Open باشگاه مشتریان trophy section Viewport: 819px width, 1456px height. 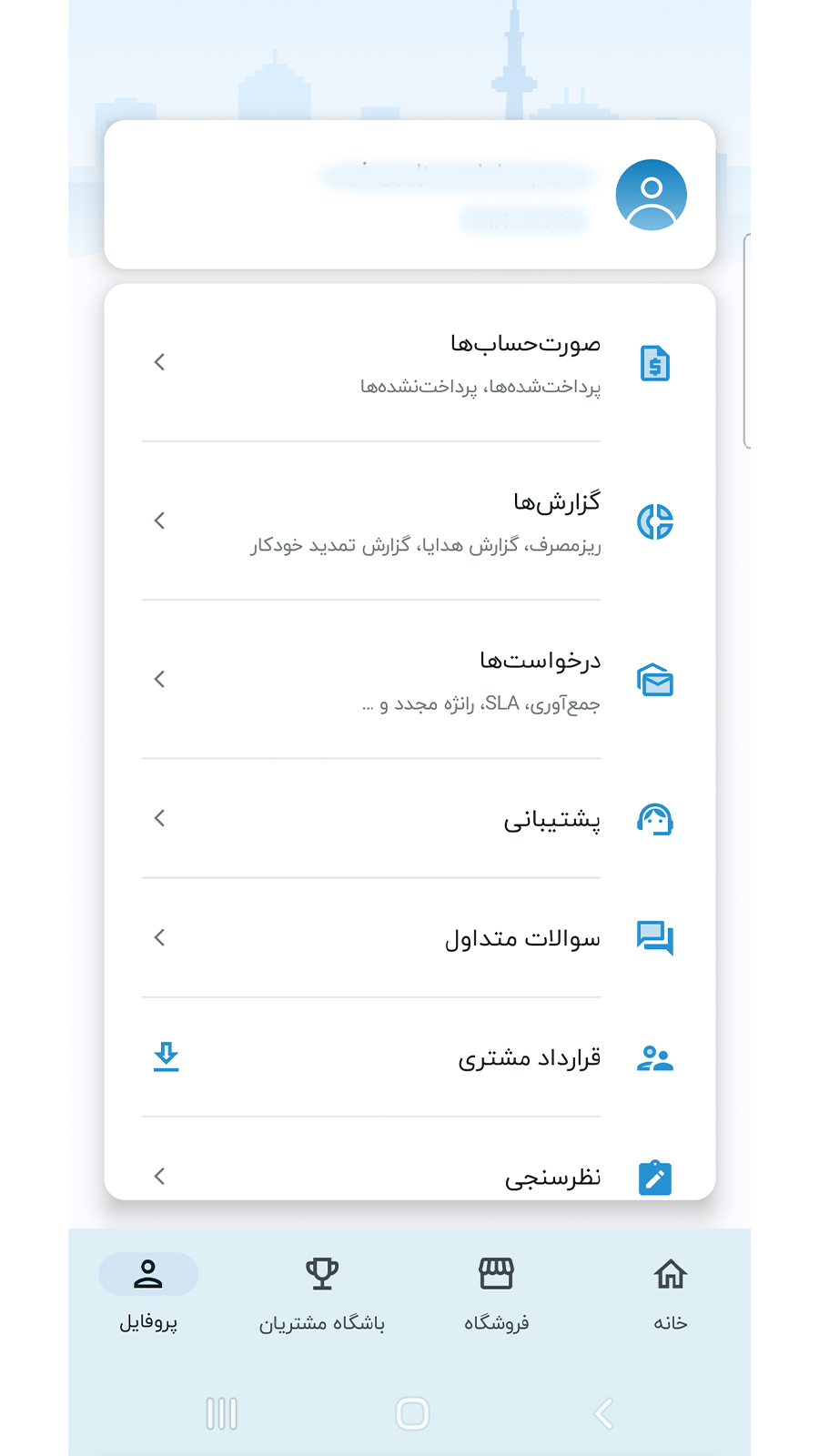click(320, 1294)
